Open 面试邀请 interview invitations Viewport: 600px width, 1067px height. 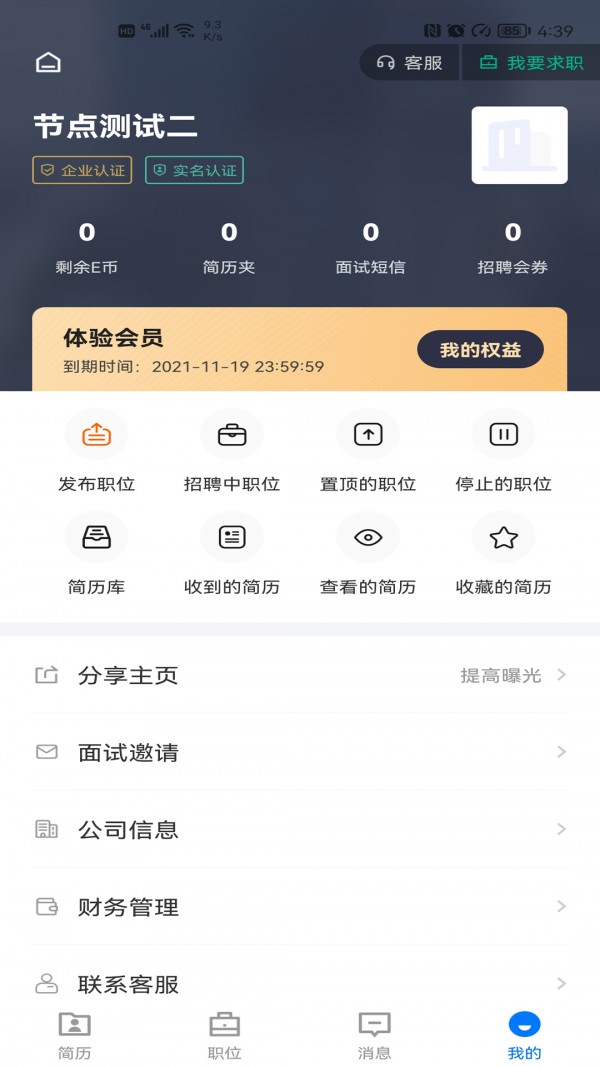(x=300, y=752)
